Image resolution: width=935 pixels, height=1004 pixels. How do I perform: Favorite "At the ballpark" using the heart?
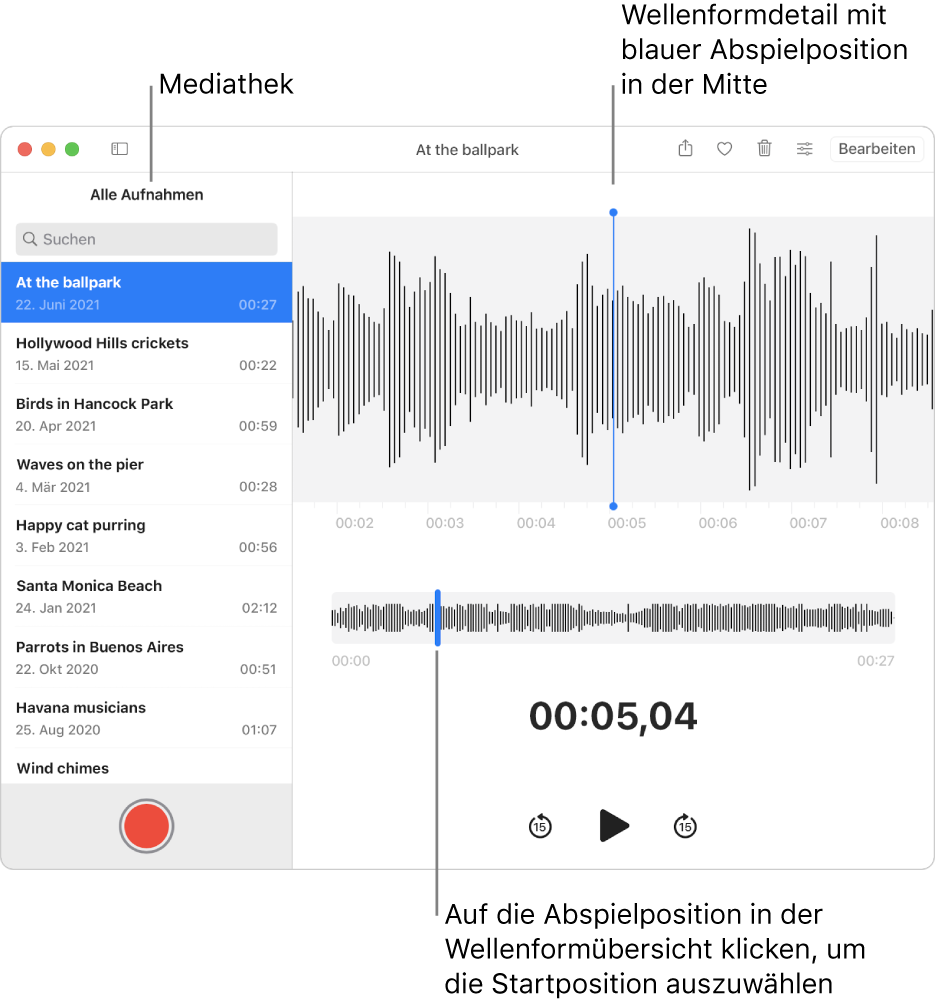724,148
